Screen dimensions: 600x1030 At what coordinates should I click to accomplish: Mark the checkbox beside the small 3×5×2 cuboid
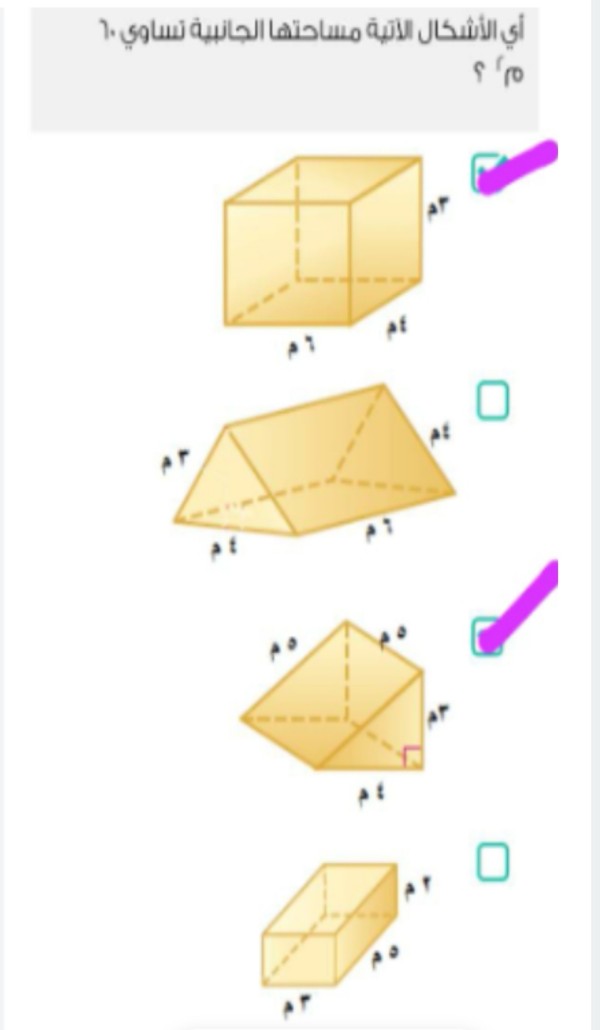(x=491, y=860)
